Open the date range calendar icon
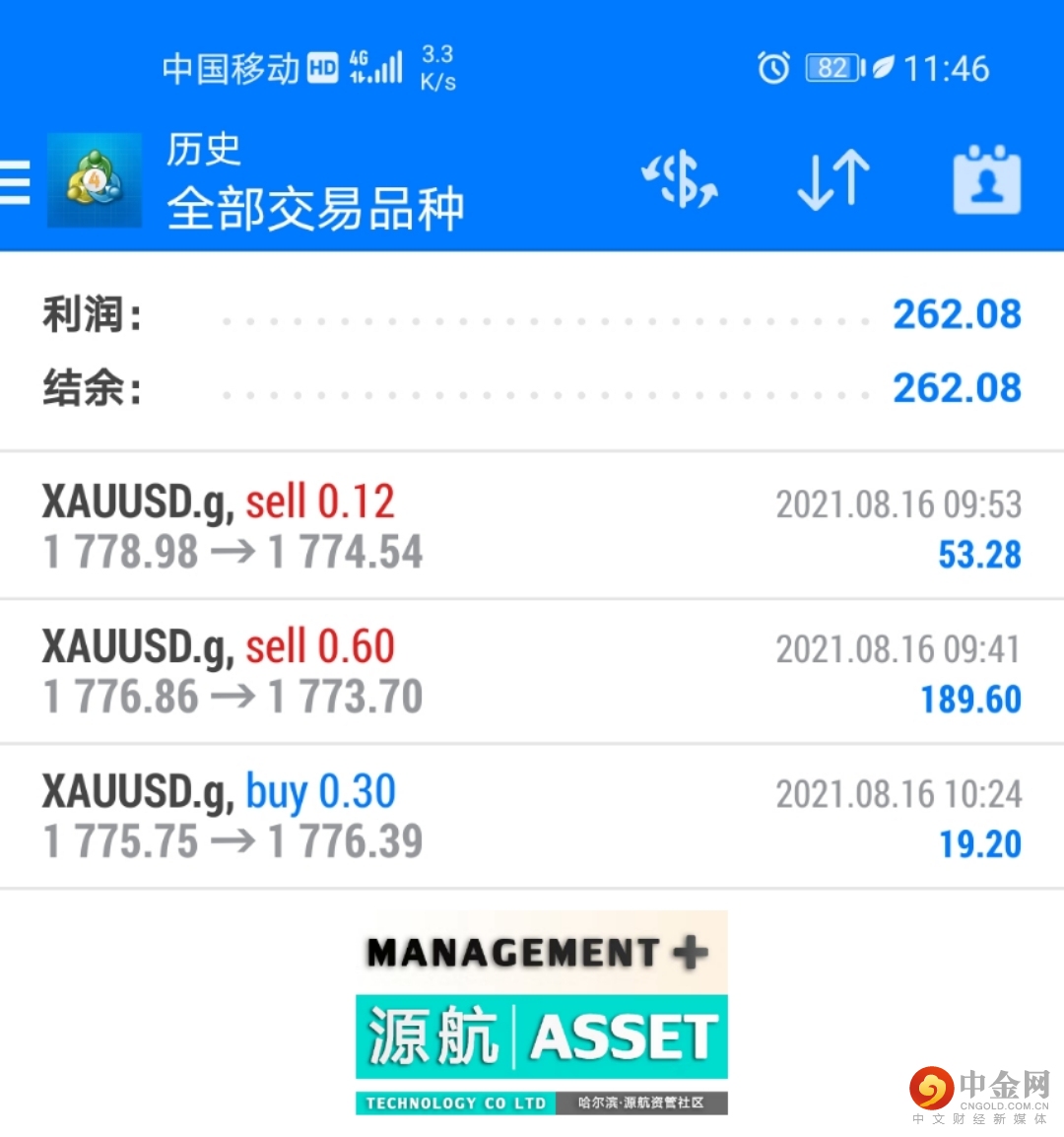Image resolution: width=1064 pixels, height=1137 pixels. tap(986, 180)
